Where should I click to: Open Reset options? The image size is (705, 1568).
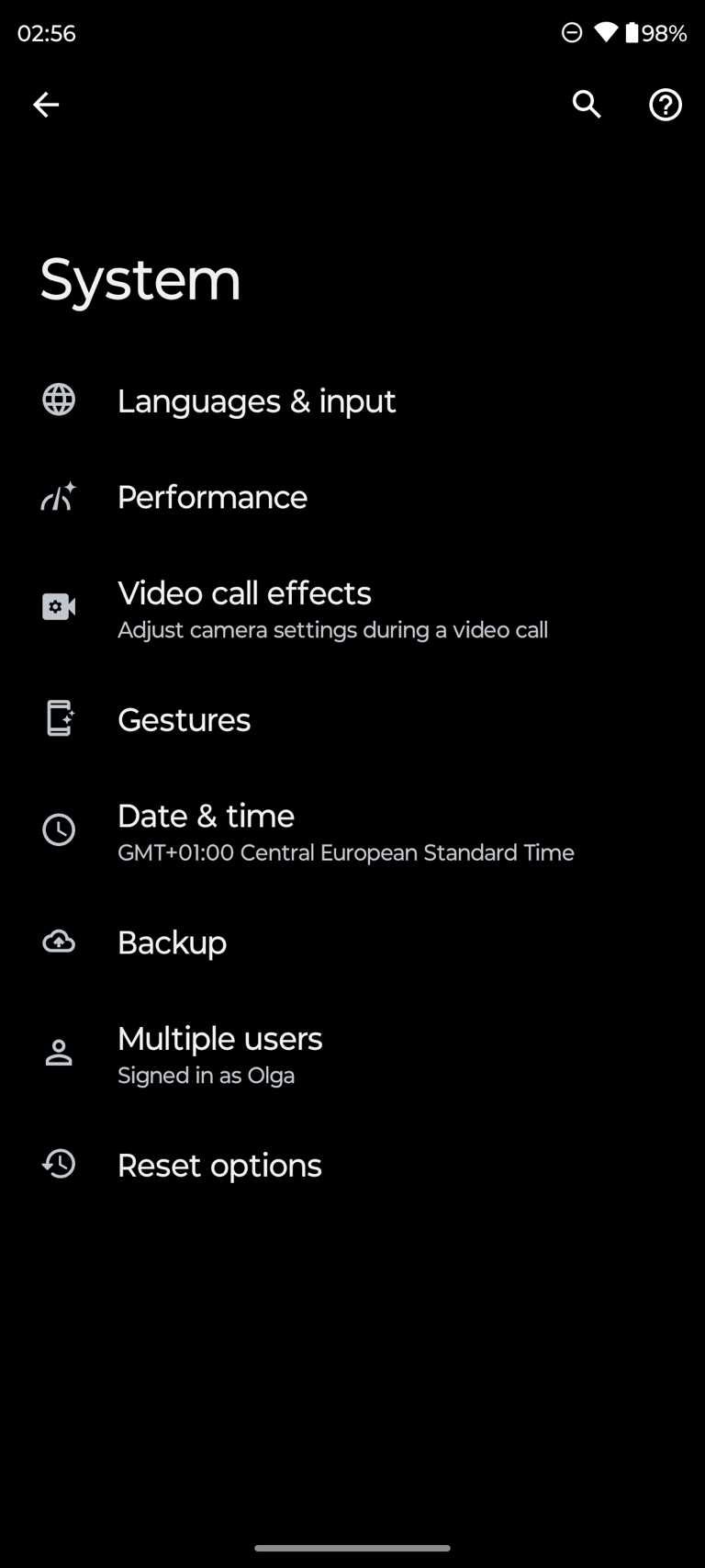[352, 1165]
